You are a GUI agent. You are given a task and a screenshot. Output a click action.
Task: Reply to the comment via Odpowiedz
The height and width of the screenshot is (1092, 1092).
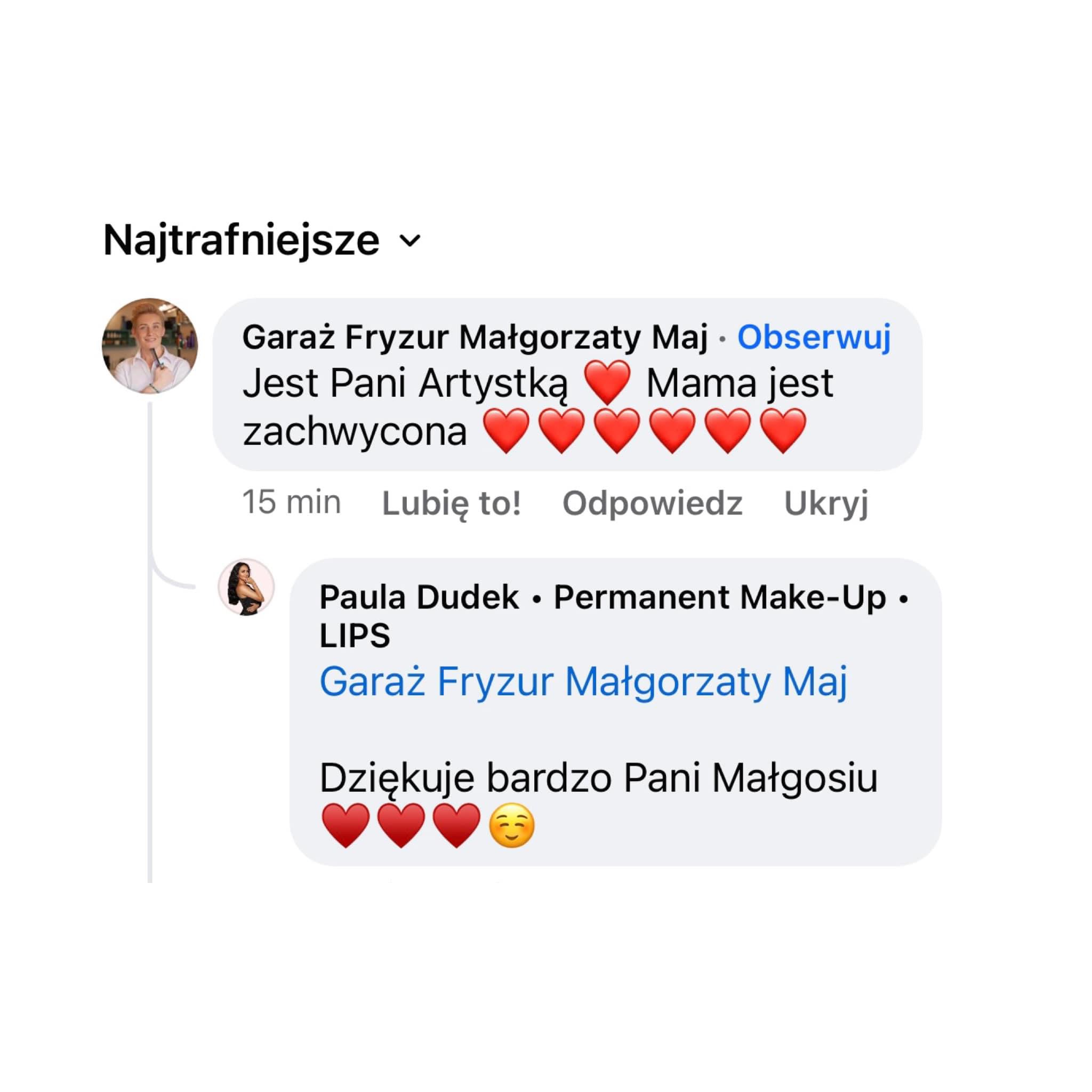[x=652, y=502]
